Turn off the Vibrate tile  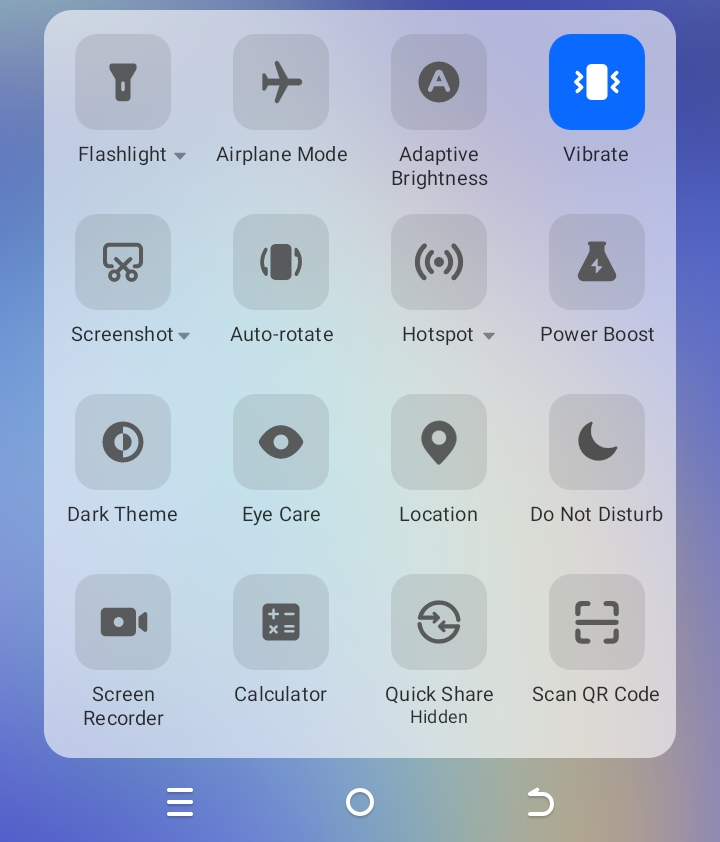597,82
